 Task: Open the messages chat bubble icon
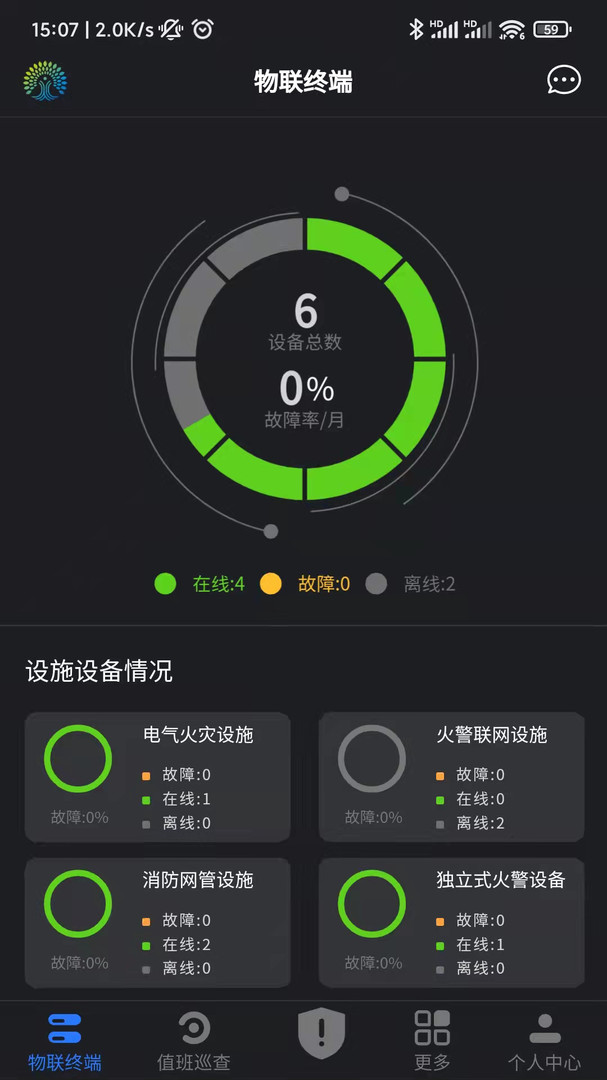coord(564,81)
